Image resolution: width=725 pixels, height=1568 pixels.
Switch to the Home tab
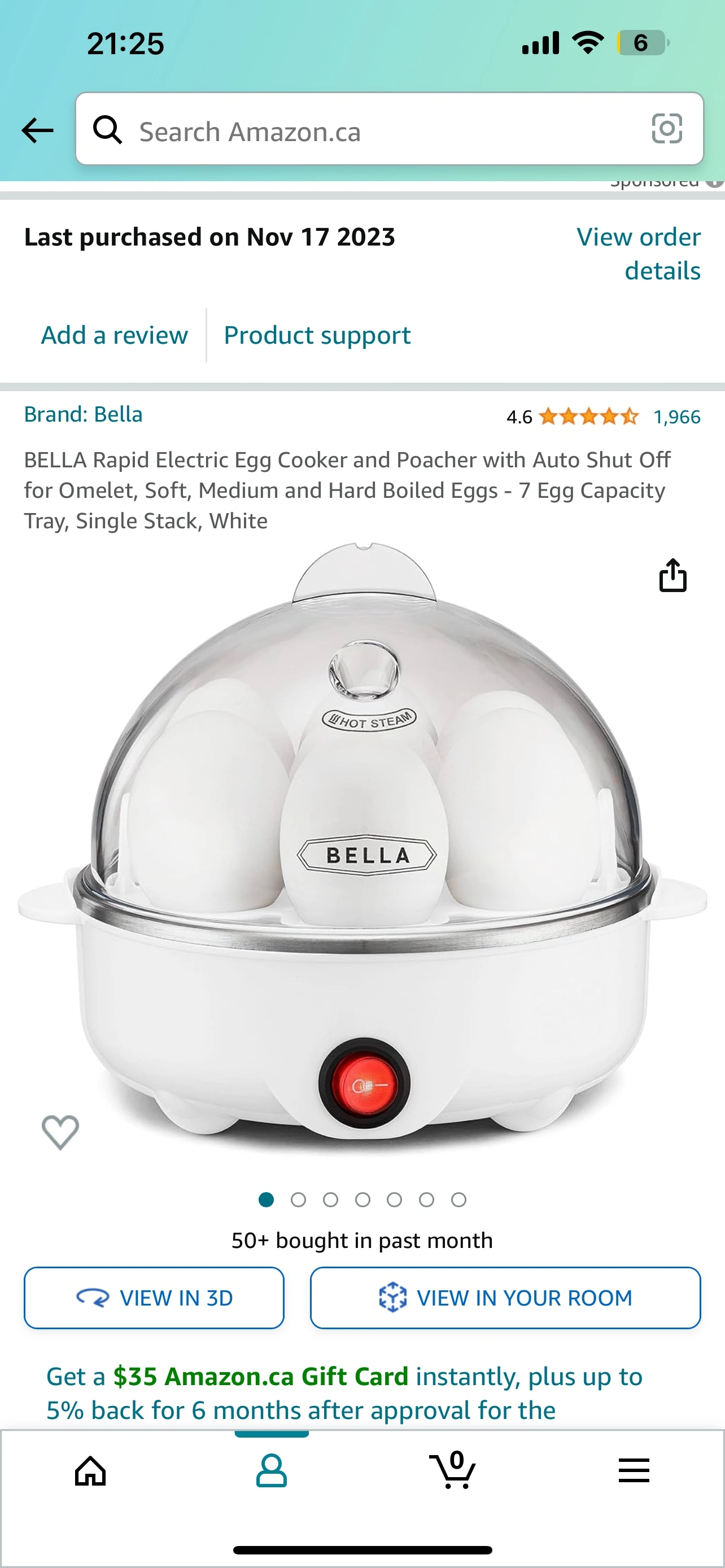pyautogui.click(x=91, y=1471)
